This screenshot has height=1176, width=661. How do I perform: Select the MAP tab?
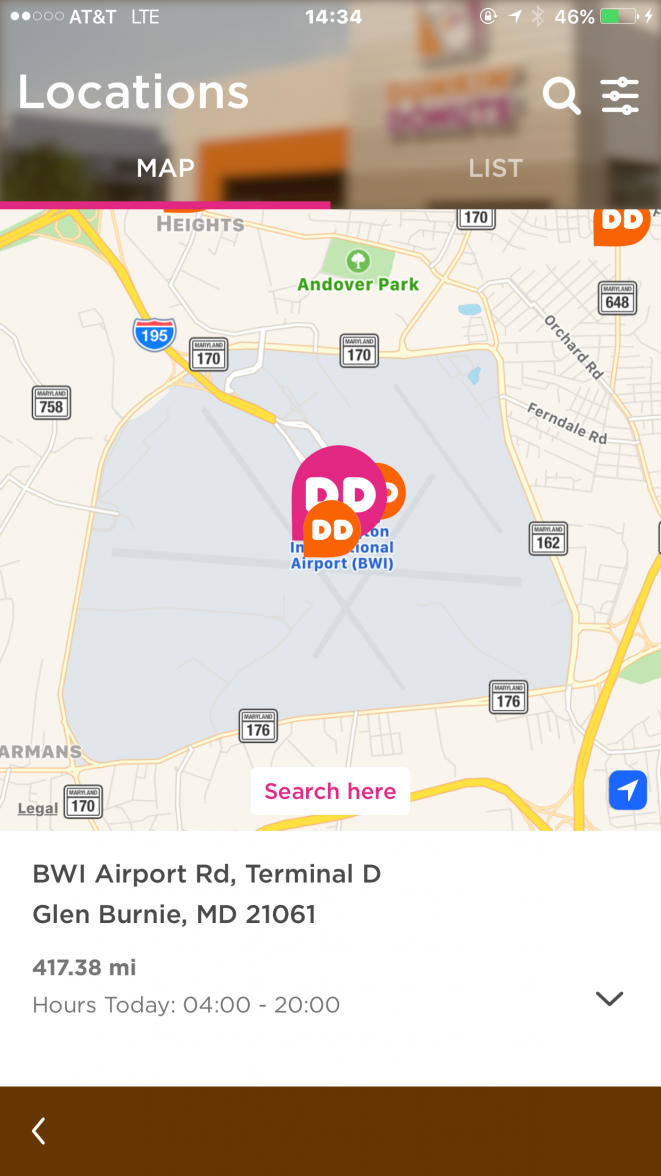pyautogui.click(x=165, y=168)
